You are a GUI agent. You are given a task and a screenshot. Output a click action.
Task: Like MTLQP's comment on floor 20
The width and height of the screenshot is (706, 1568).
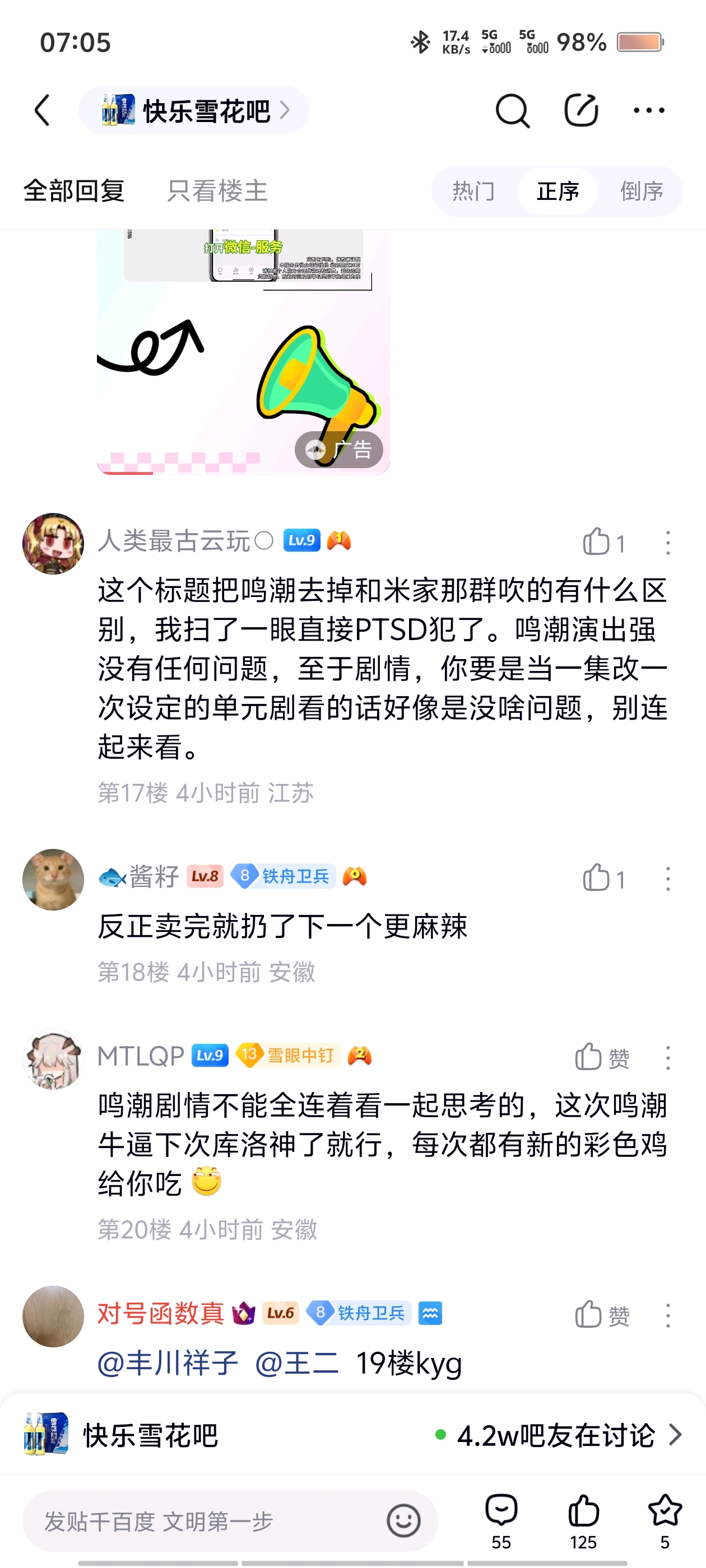pos(602,1057)
